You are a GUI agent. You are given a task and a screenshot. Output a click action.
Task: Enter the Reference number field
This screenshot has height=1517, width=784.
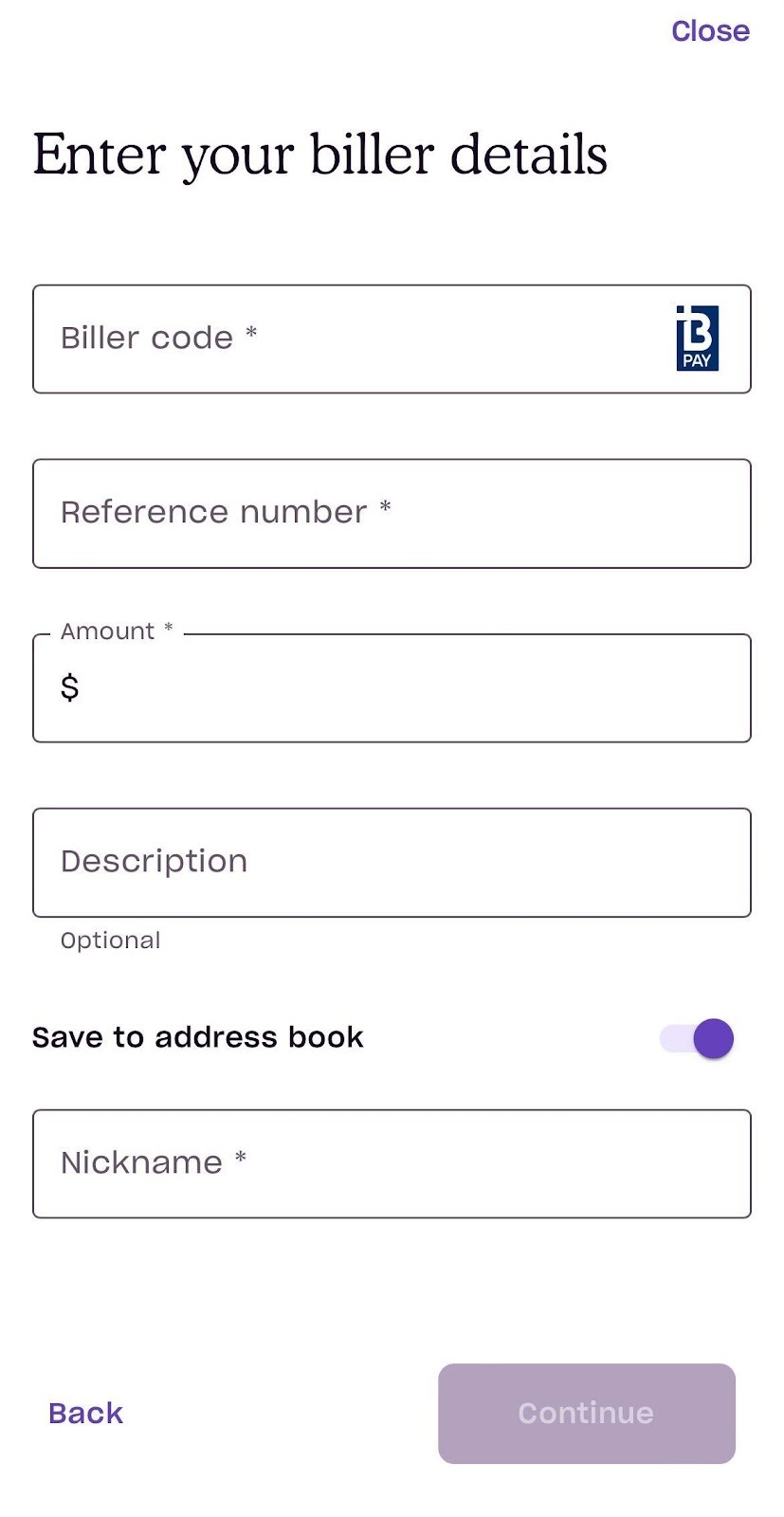pyautogui.click(x=392, y=513)
